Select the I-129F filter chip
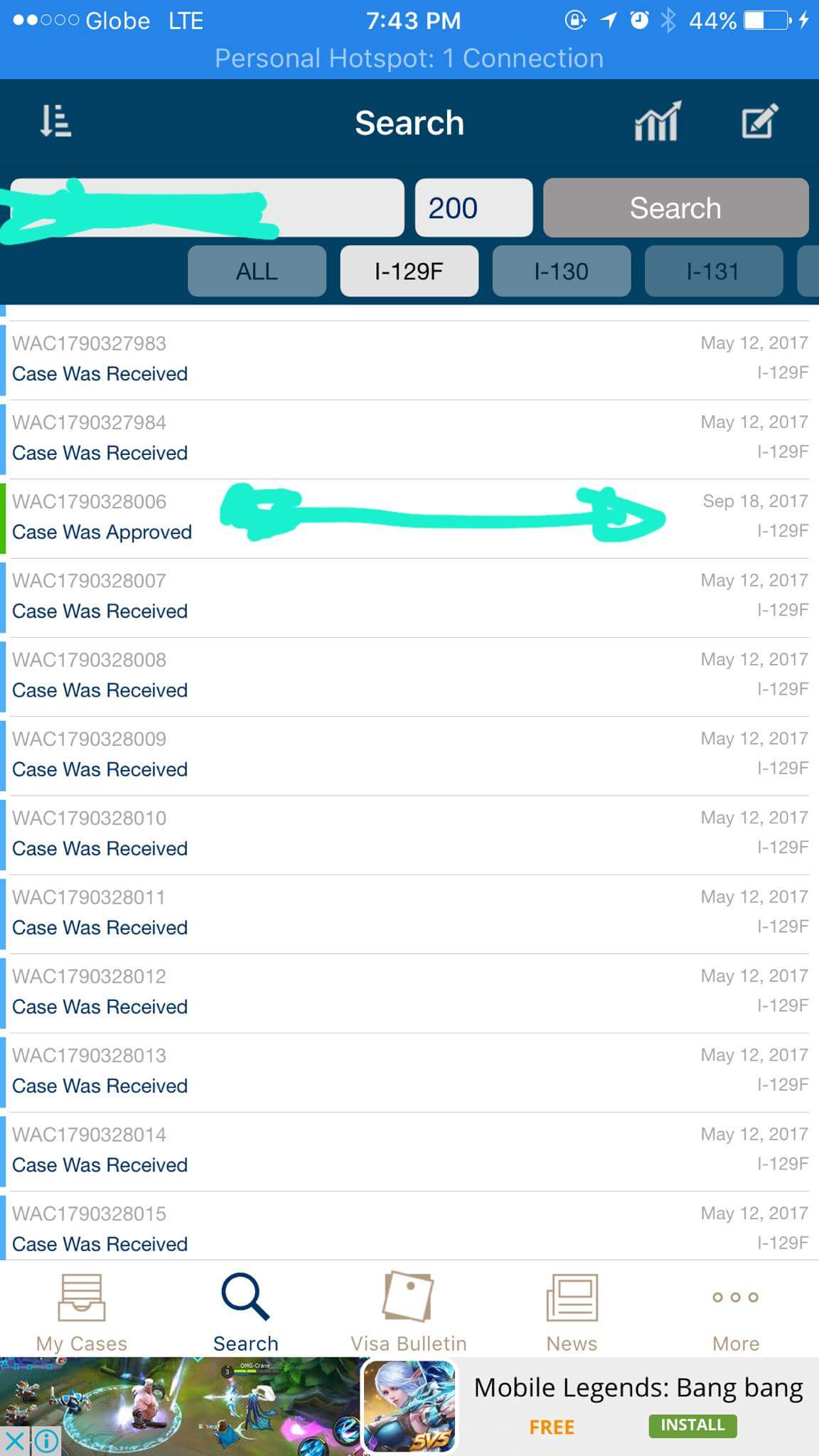The image size is (819, 1456). [x=409, y=271]
